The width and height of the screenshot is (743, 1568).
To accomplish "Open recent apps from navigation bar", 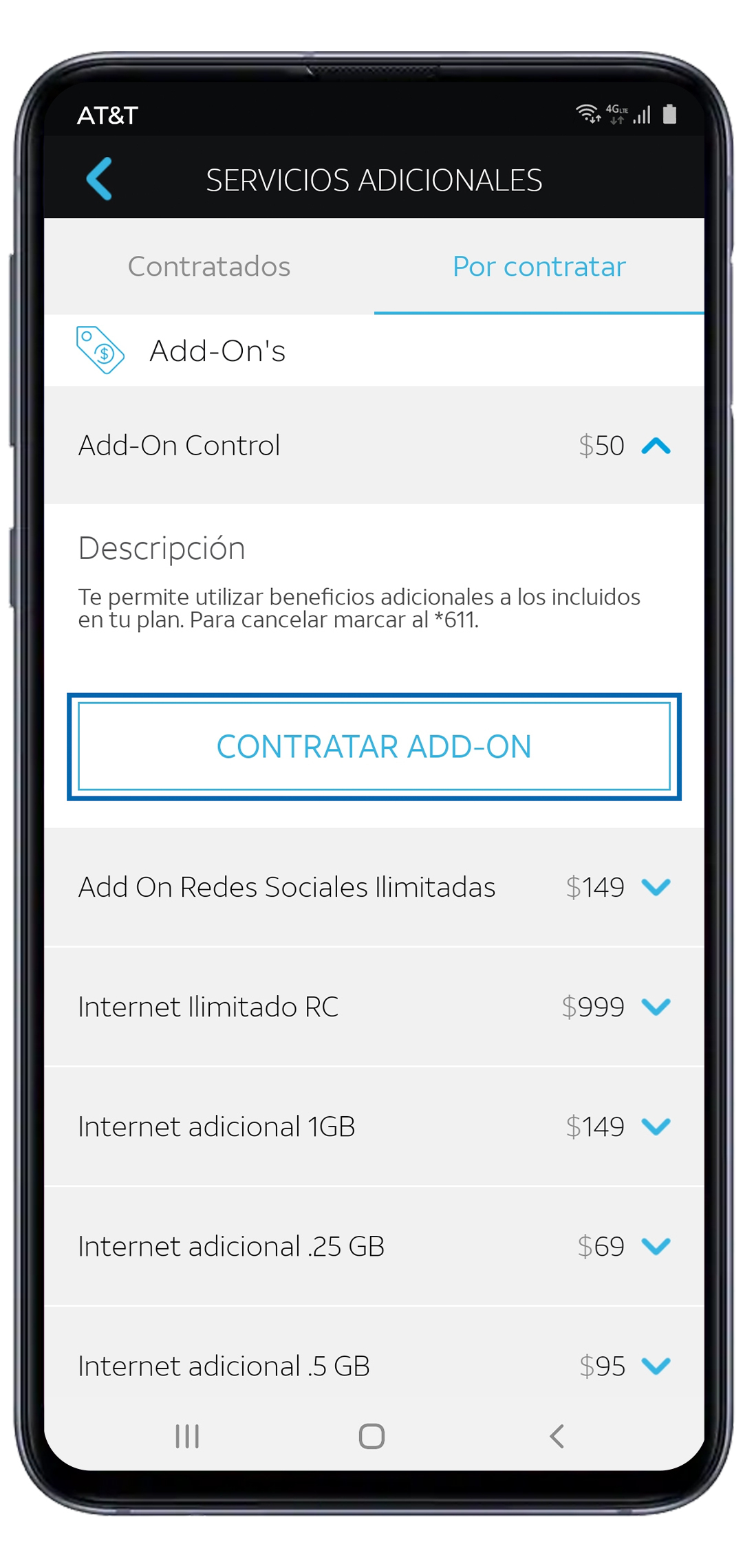I will tap(187, 1436).
